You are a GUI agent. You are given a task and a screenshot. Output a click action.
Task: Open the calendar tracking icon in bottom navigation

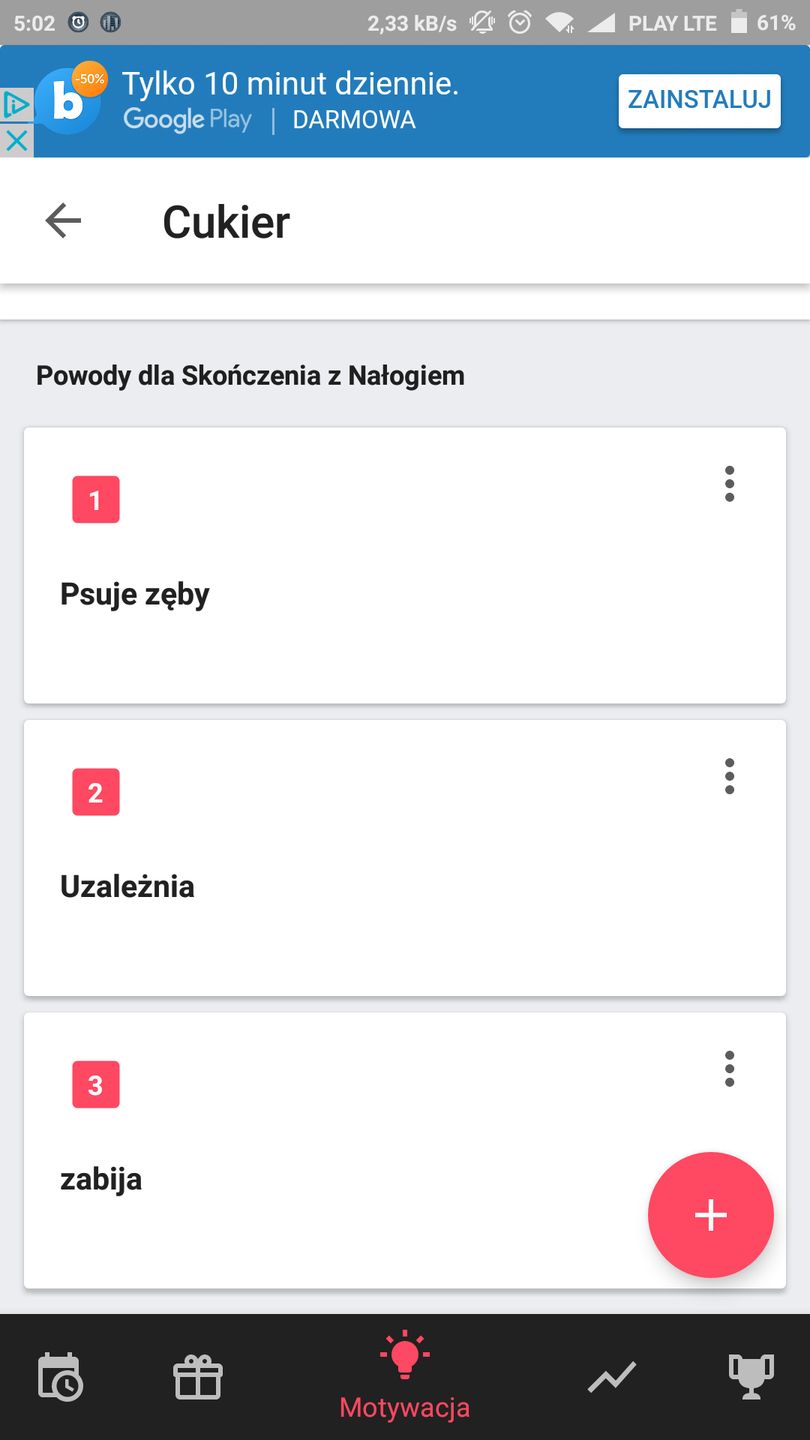click(59, 1376)
